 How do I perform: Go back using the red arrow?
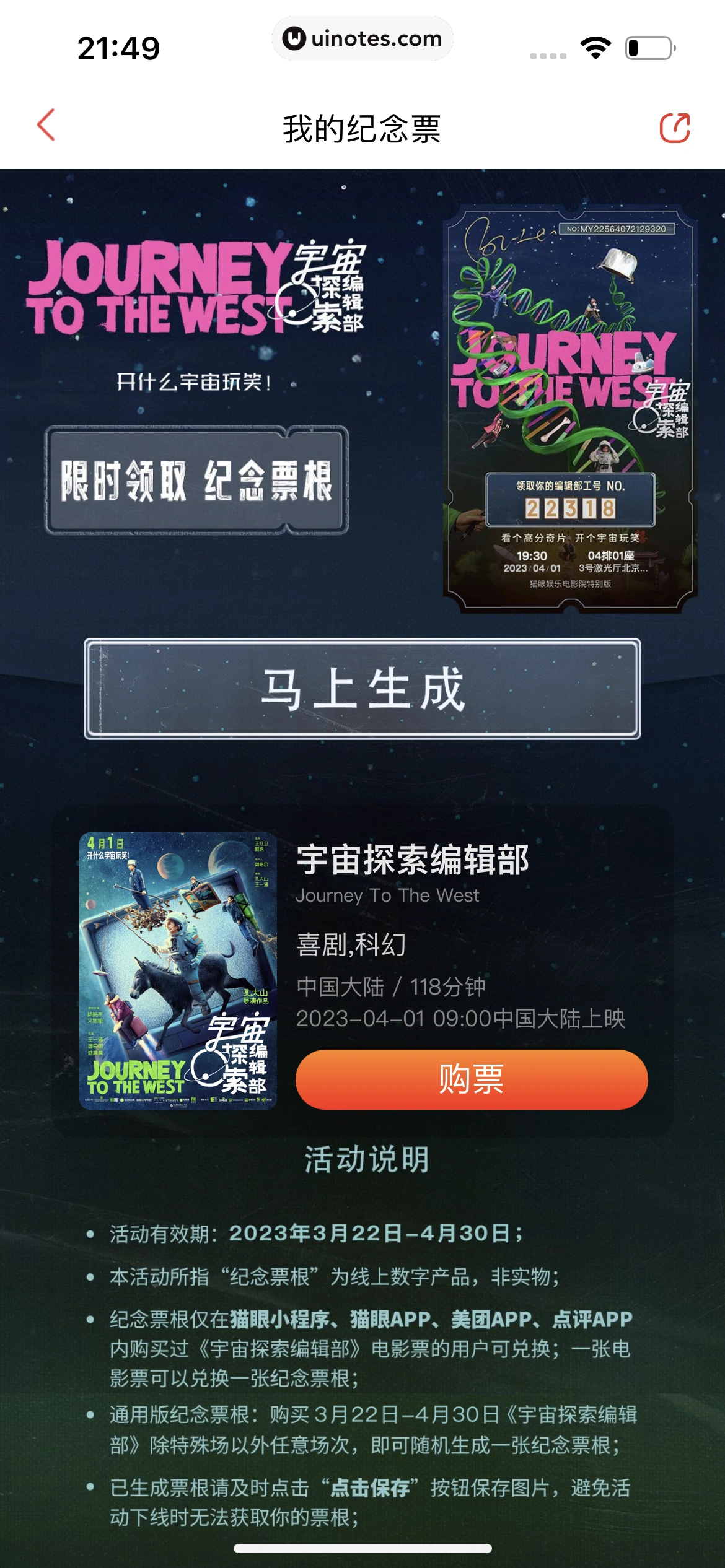click(46, 125)
